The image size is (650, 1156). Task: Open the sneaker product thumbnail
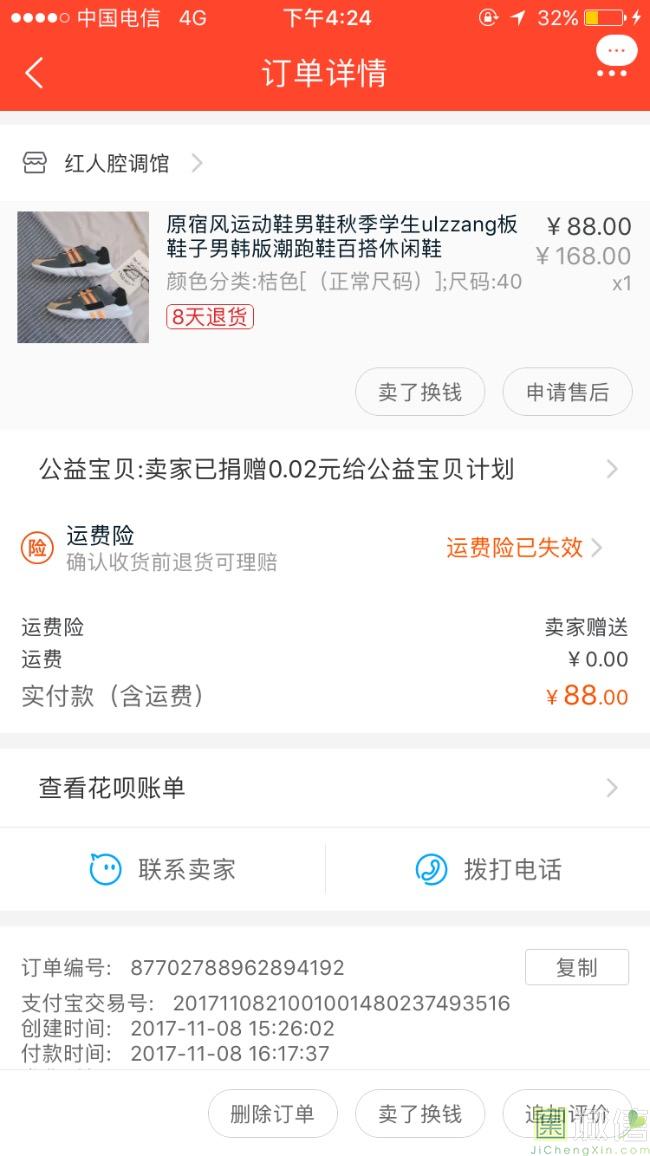[83, 277]
